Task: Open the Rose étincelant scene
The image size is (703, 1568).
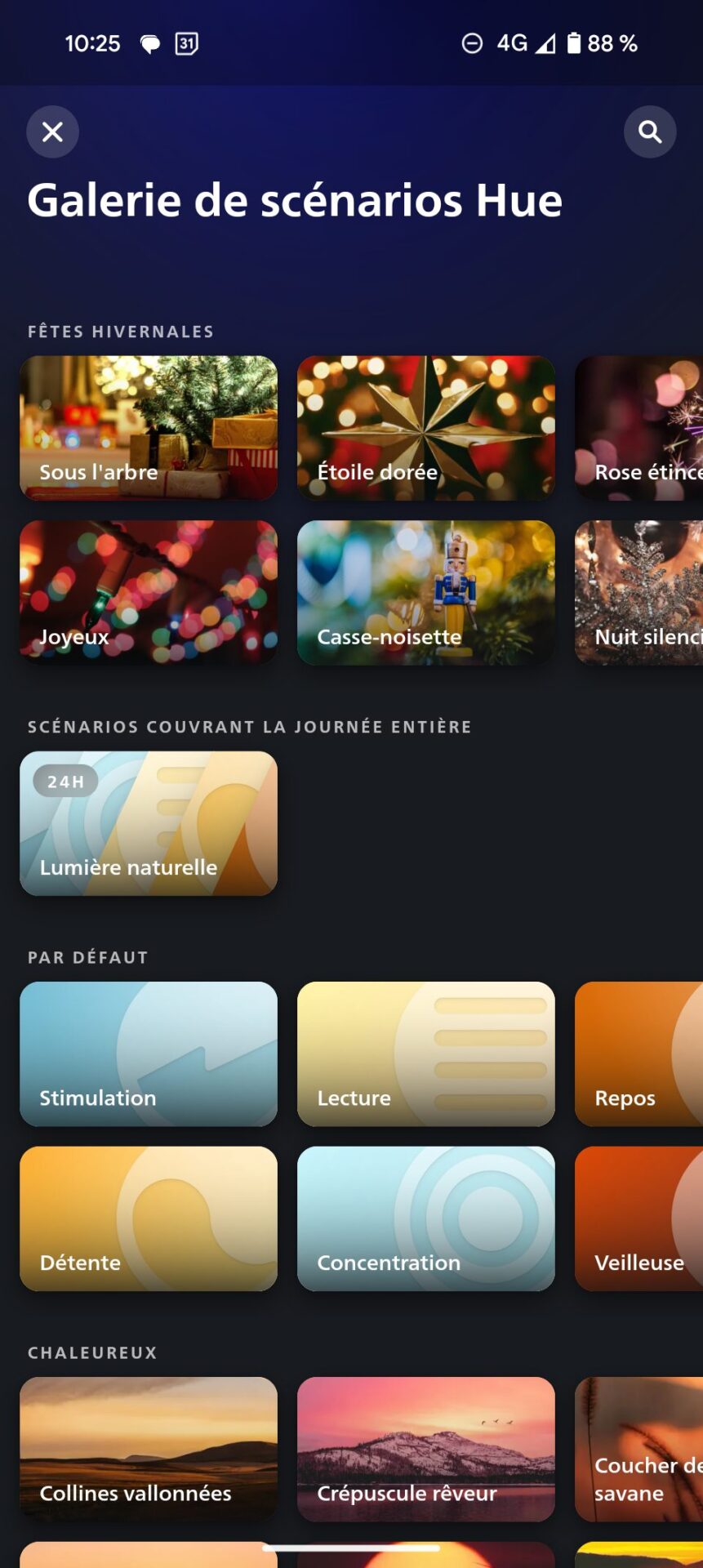Action: click(638, 427)
